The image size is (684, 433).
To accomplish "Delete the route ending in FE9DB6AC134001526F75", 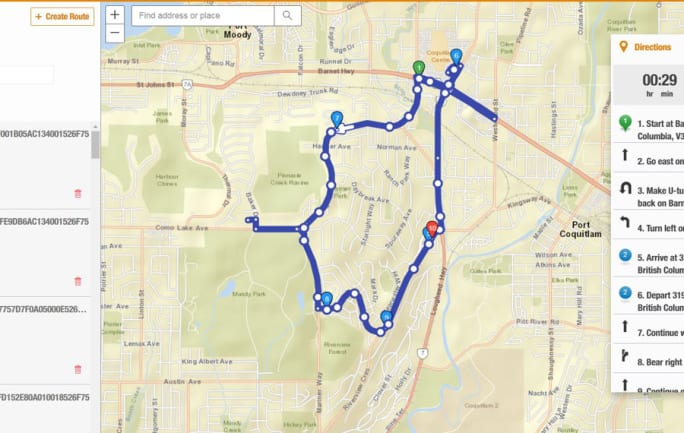I will tap(78, 282).
